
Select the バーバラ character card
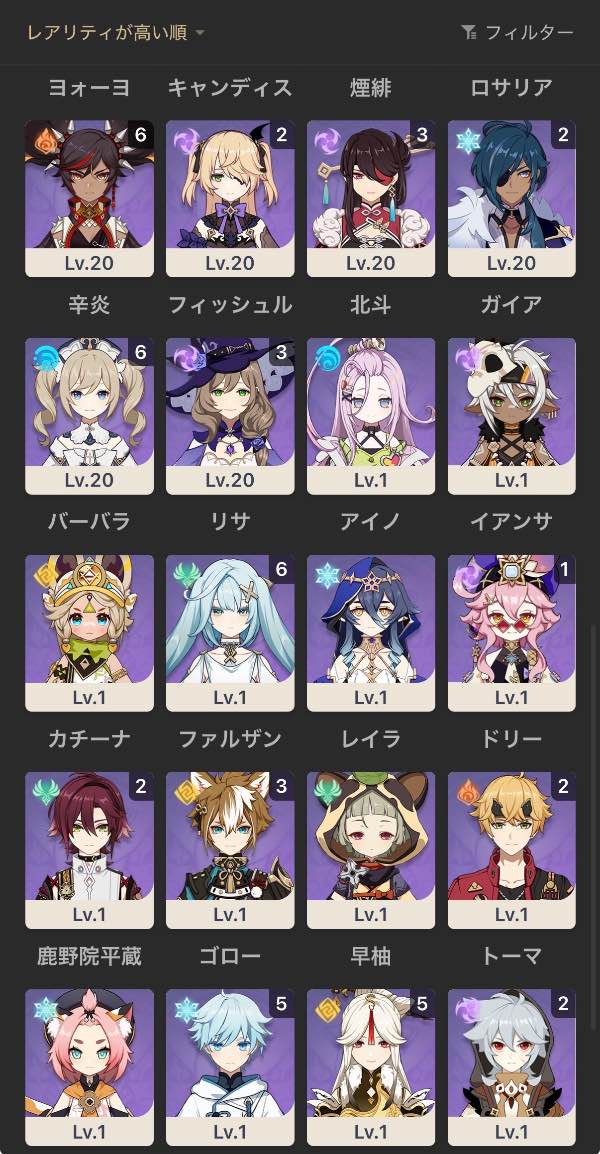[89, 632]
